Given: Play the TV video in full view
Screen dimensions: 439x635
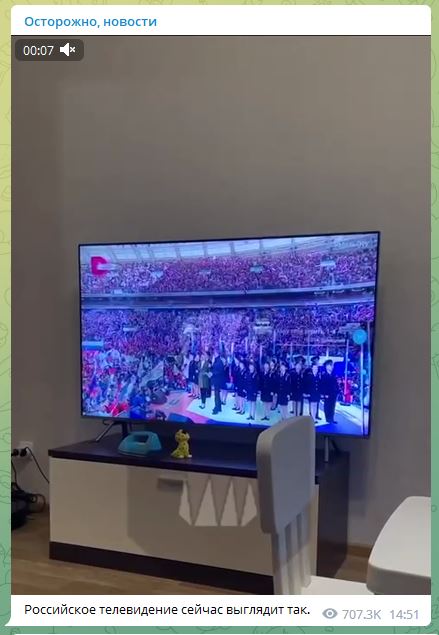Looking at the screenshot, I should [221, 315].
